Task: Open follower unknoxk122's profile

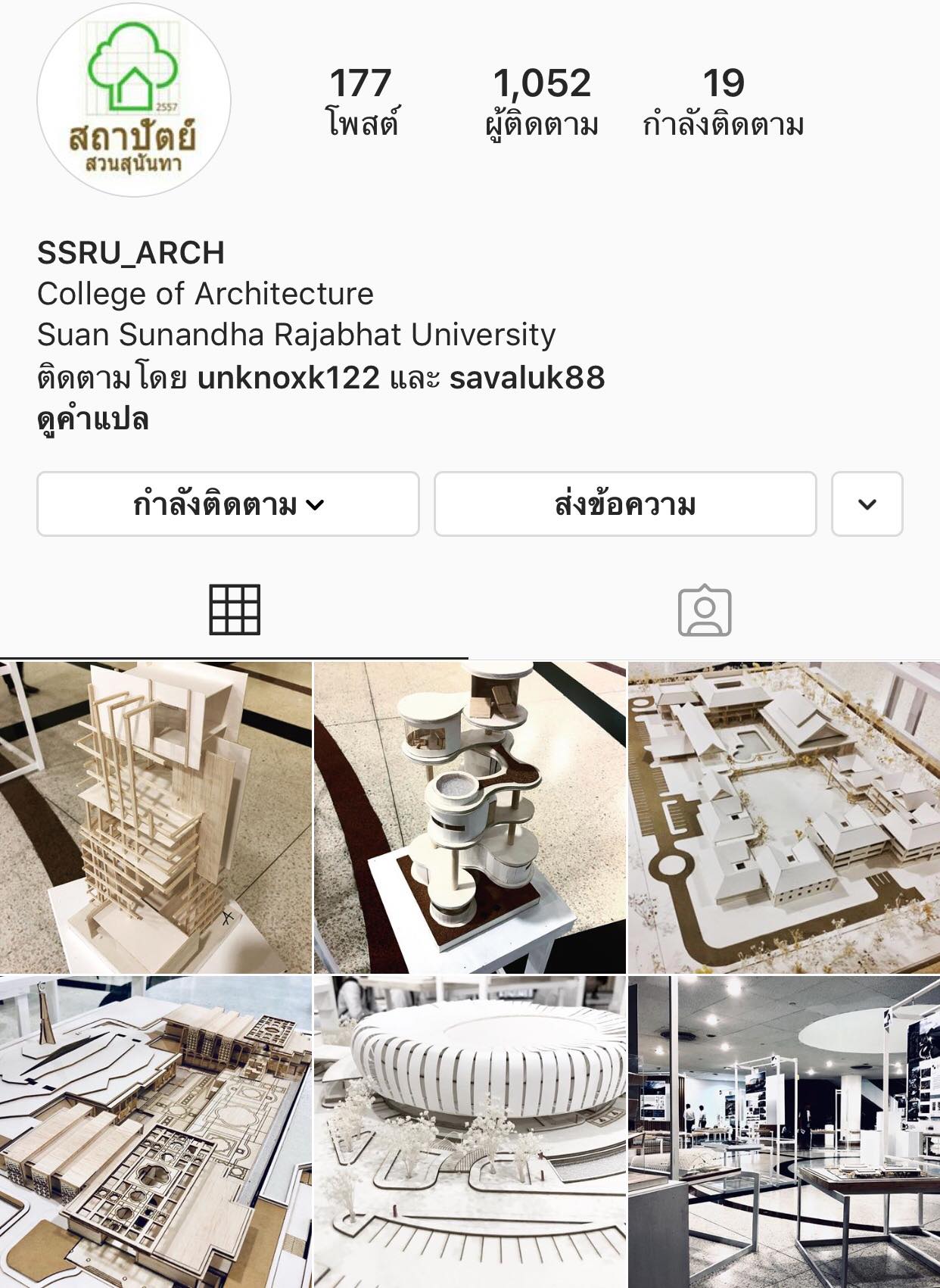Action: [x=288, y=377]
